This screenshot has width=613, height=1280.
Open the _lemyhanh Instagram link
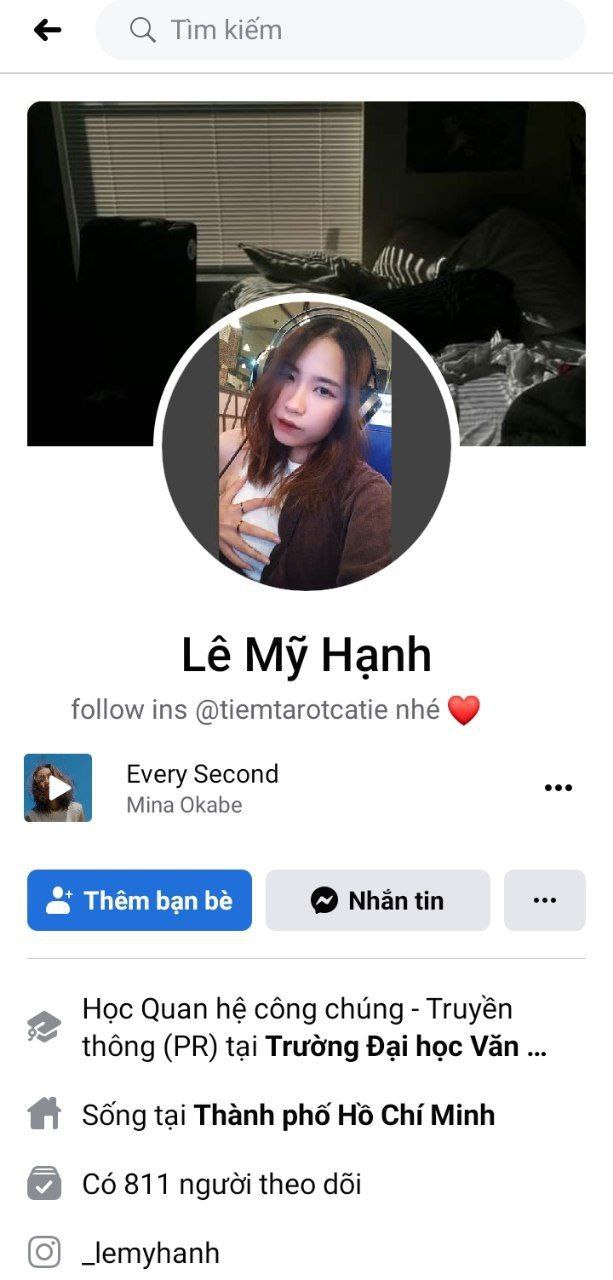click(x=150, y=1252)
